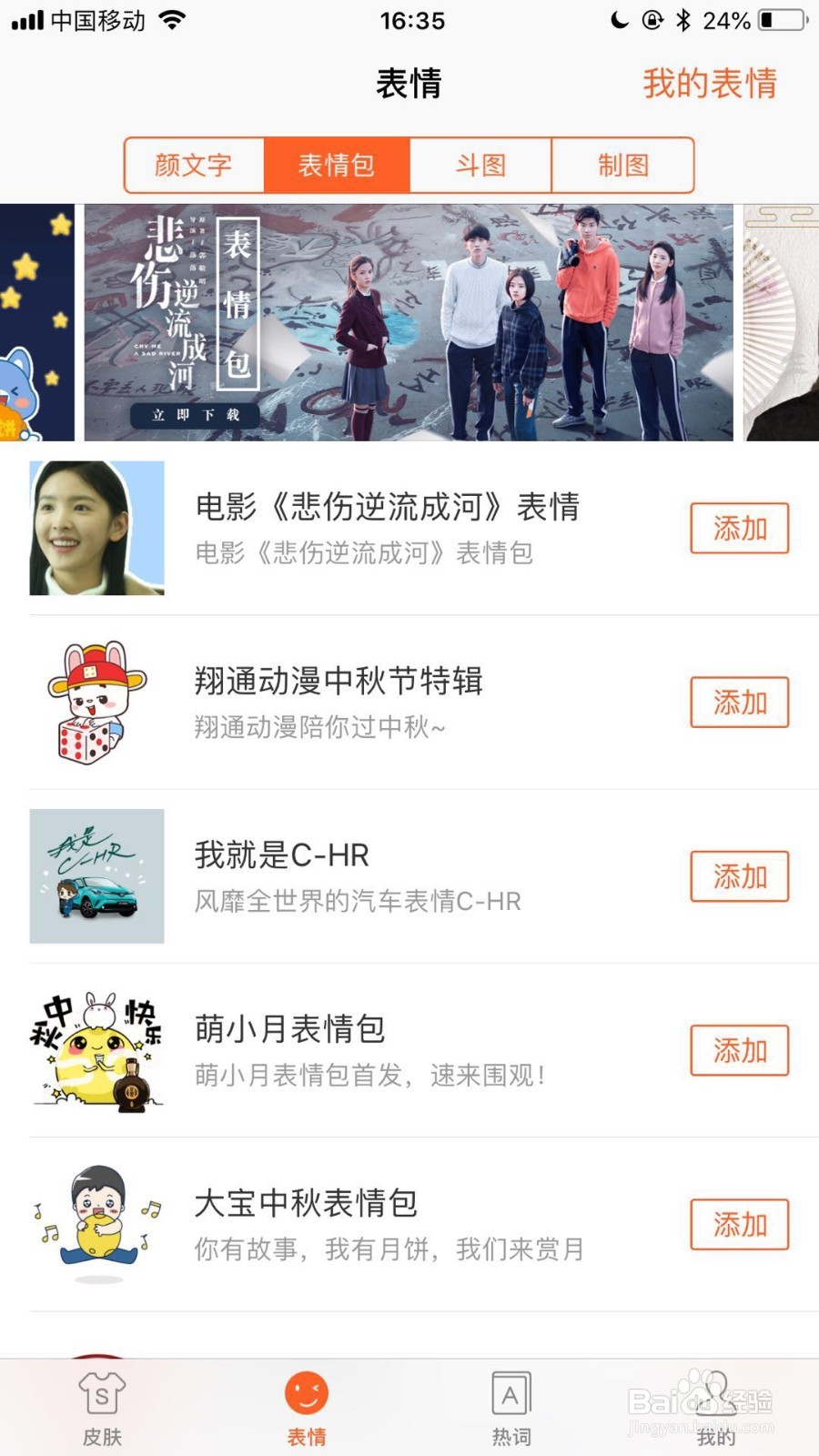
Task: Open the 制图 tab
Action: pyautogui.click(x=623, y=165)
